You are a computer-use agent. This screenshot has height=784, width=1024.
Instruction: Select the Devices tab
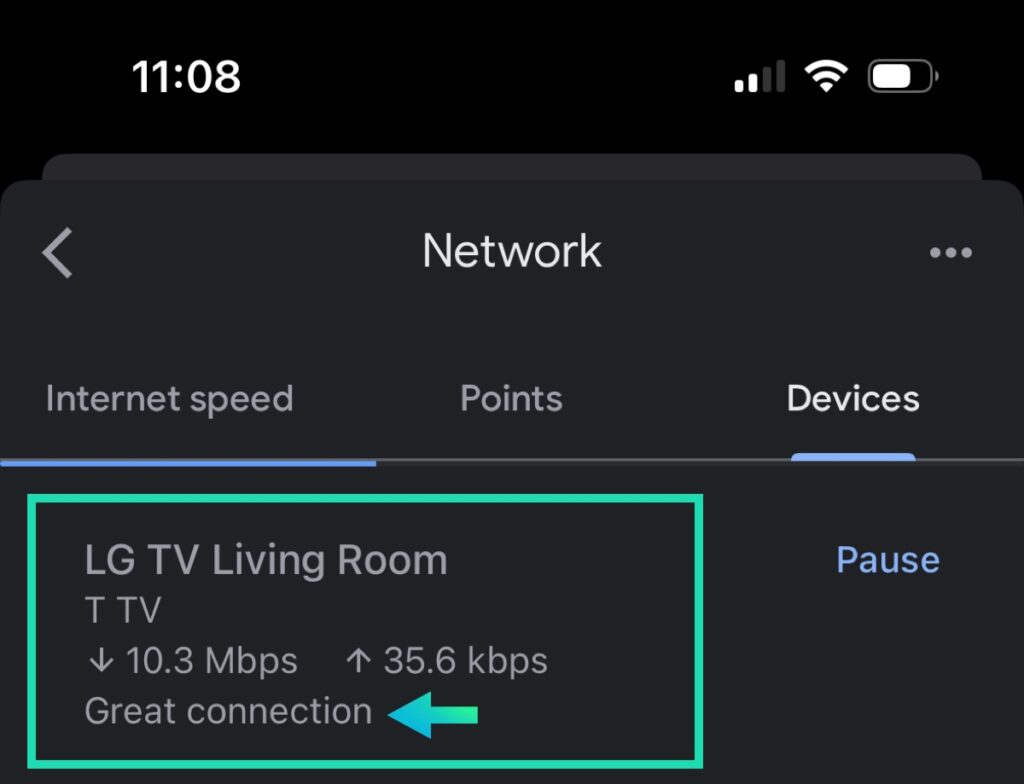(x=853, y=399)
